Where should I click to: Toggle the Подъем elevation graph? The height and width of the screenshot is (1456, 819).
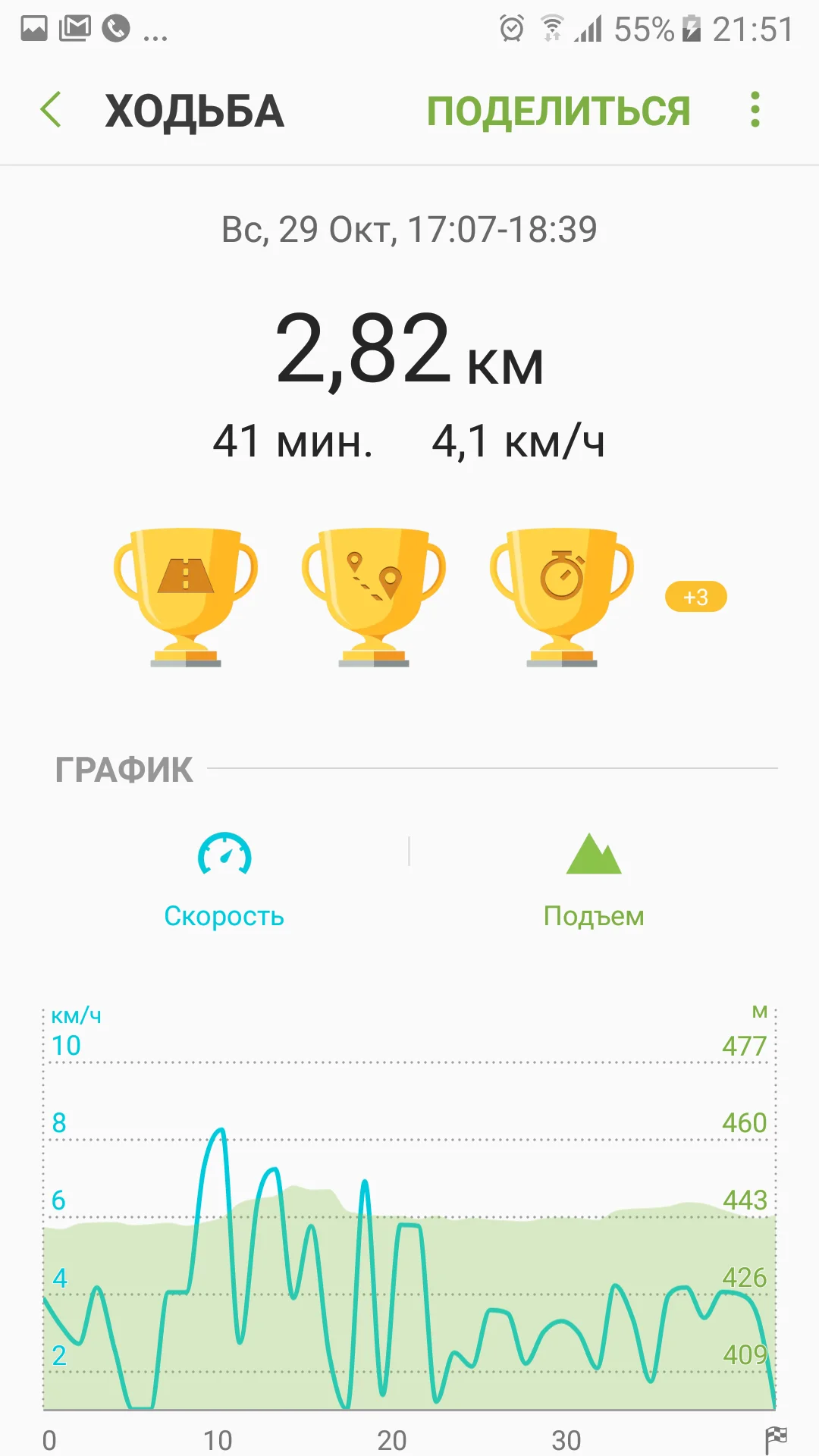[x=594, y=880]
